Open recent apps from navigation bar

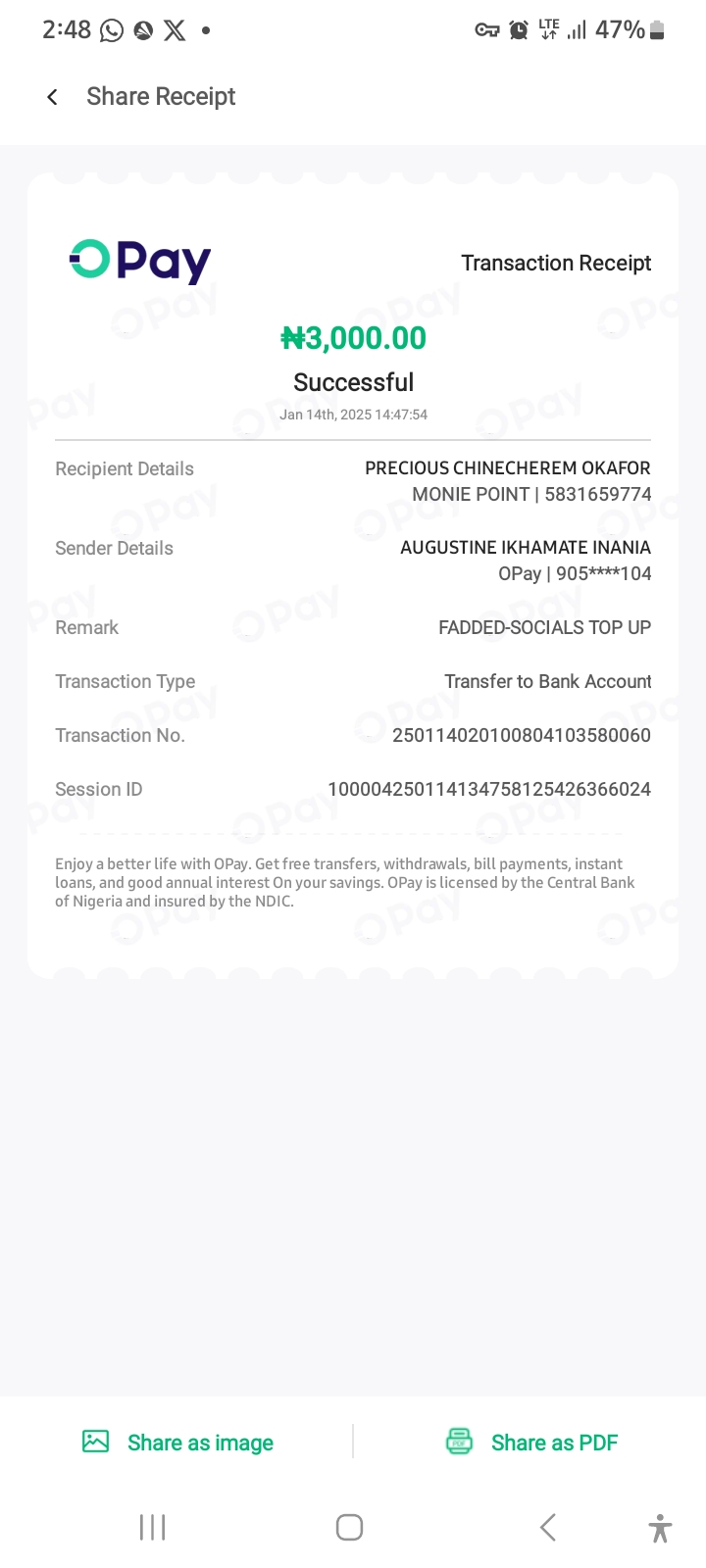153,1527
